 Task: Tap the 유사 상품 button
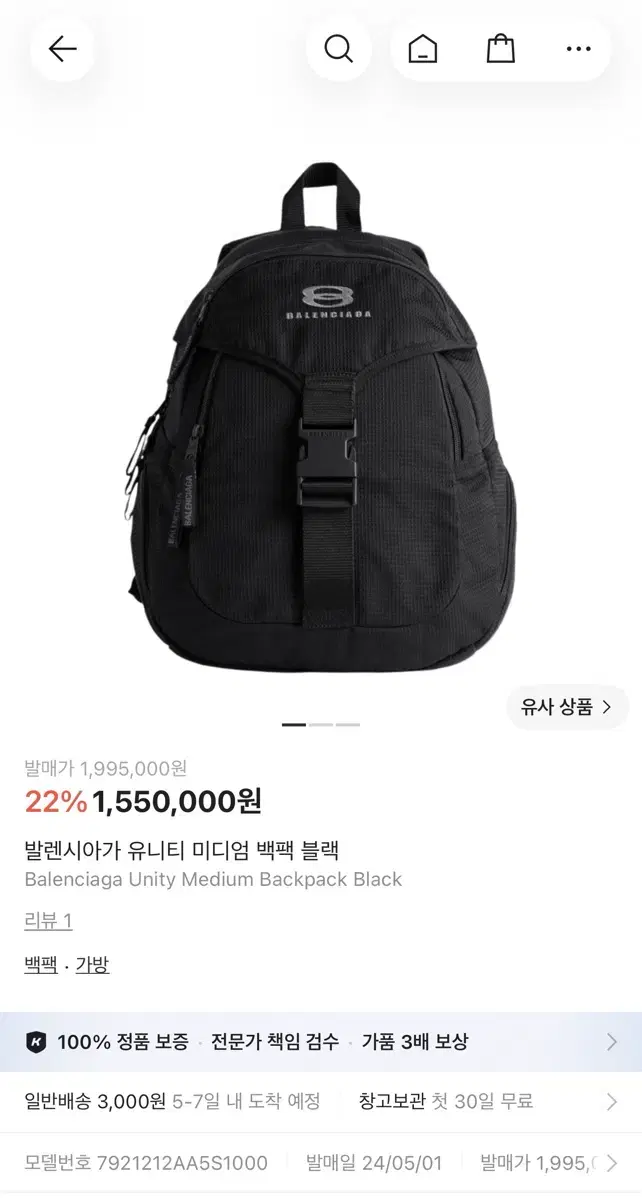pyautogui.click(x=567, y=707)
